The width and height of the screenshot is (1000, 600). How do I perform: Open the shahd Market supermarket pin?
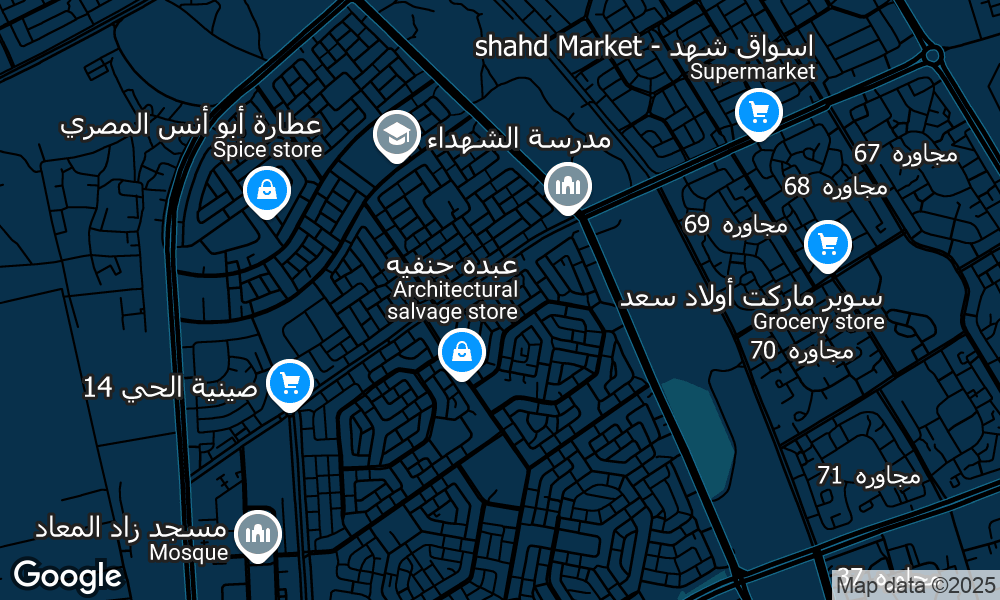coord(758,112)
